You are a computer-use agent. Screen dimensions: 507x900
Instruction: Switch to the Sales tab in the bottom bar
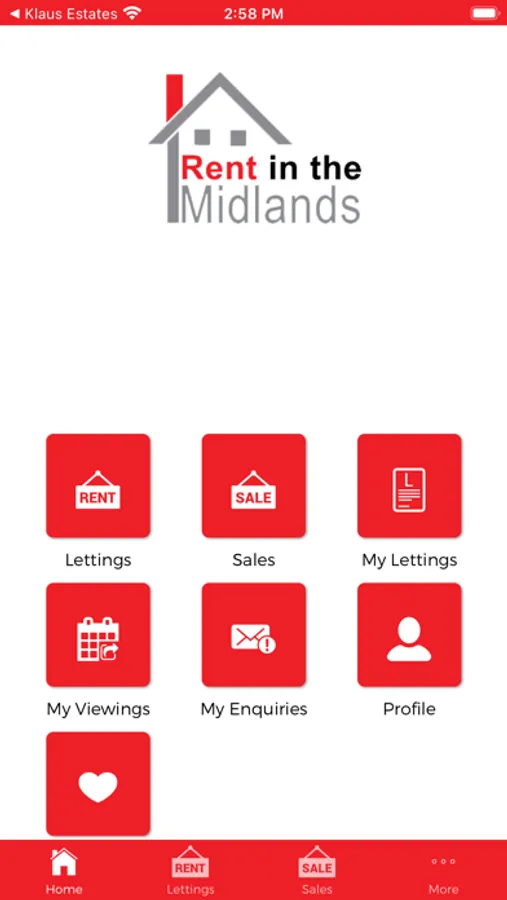(317, 871)
